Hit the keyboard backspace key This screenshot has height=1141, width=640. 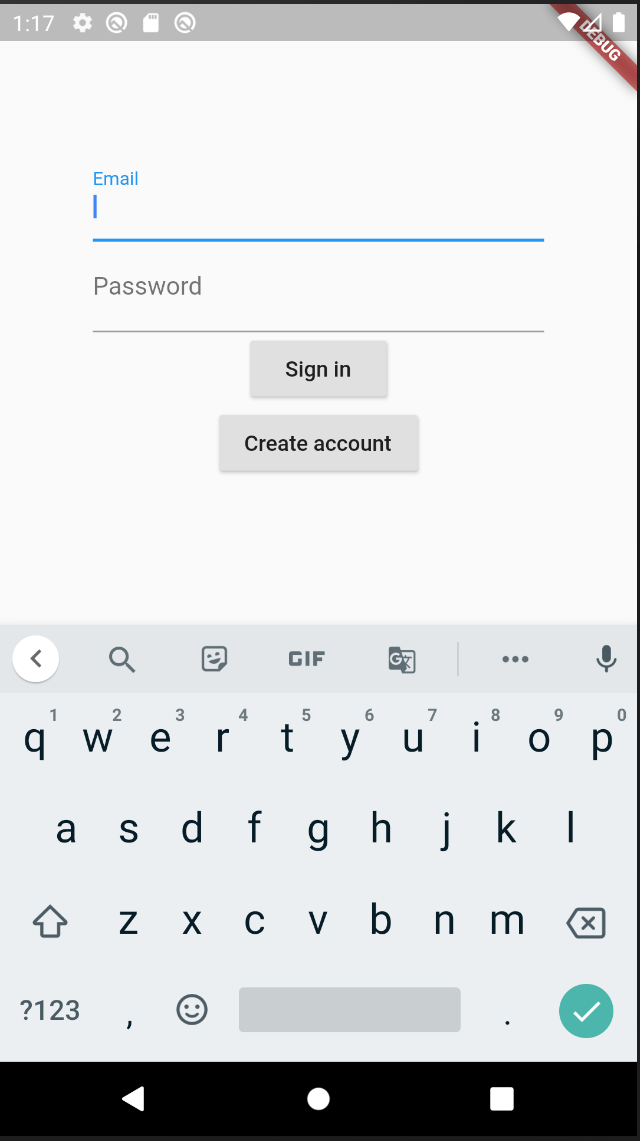coord(585,923)
